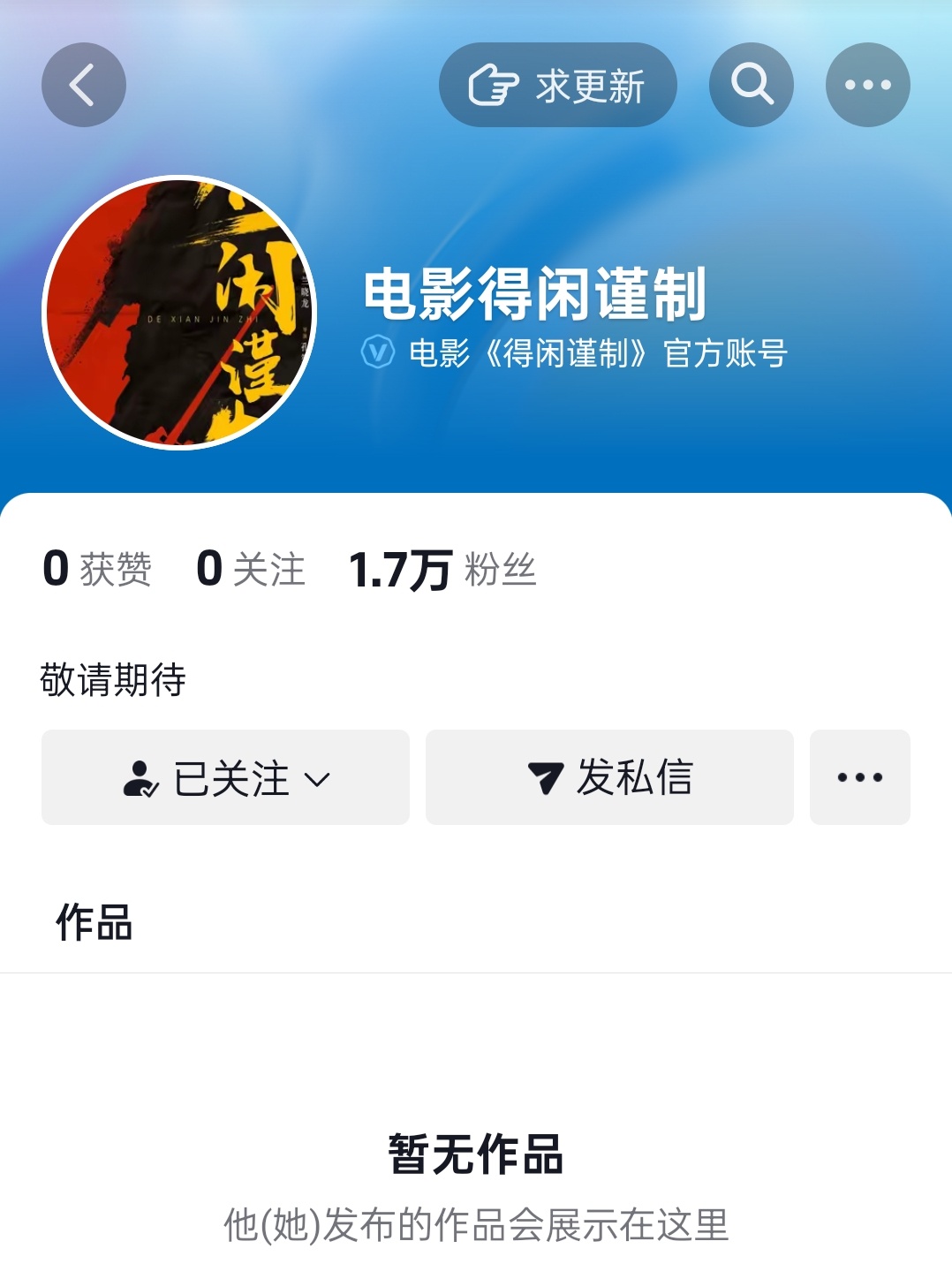Click the 1.7万 粉丝 count
The height and width of the screenshot is (1279, 952).
442,571
